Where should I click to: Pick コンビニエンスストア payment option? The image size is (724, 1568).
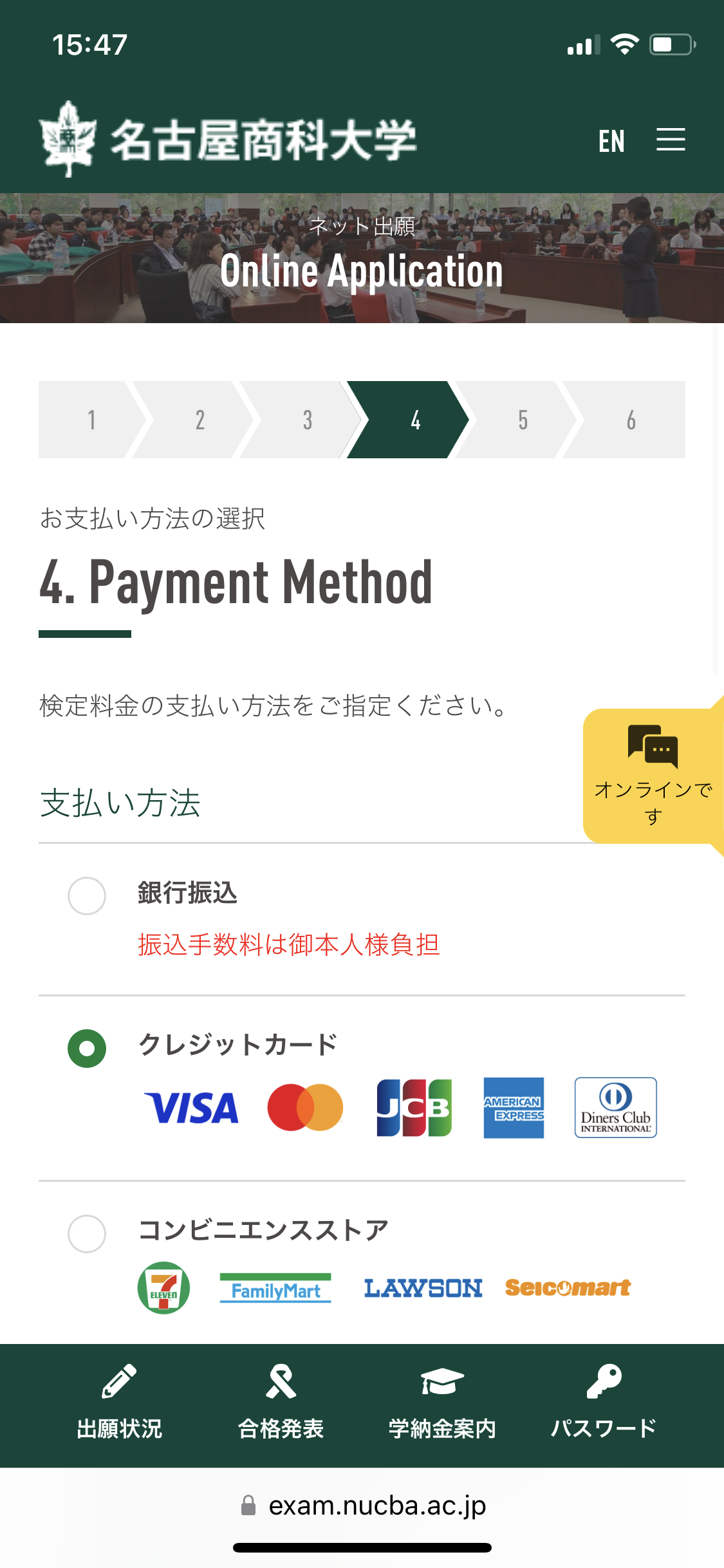(x=87, y=1234)
